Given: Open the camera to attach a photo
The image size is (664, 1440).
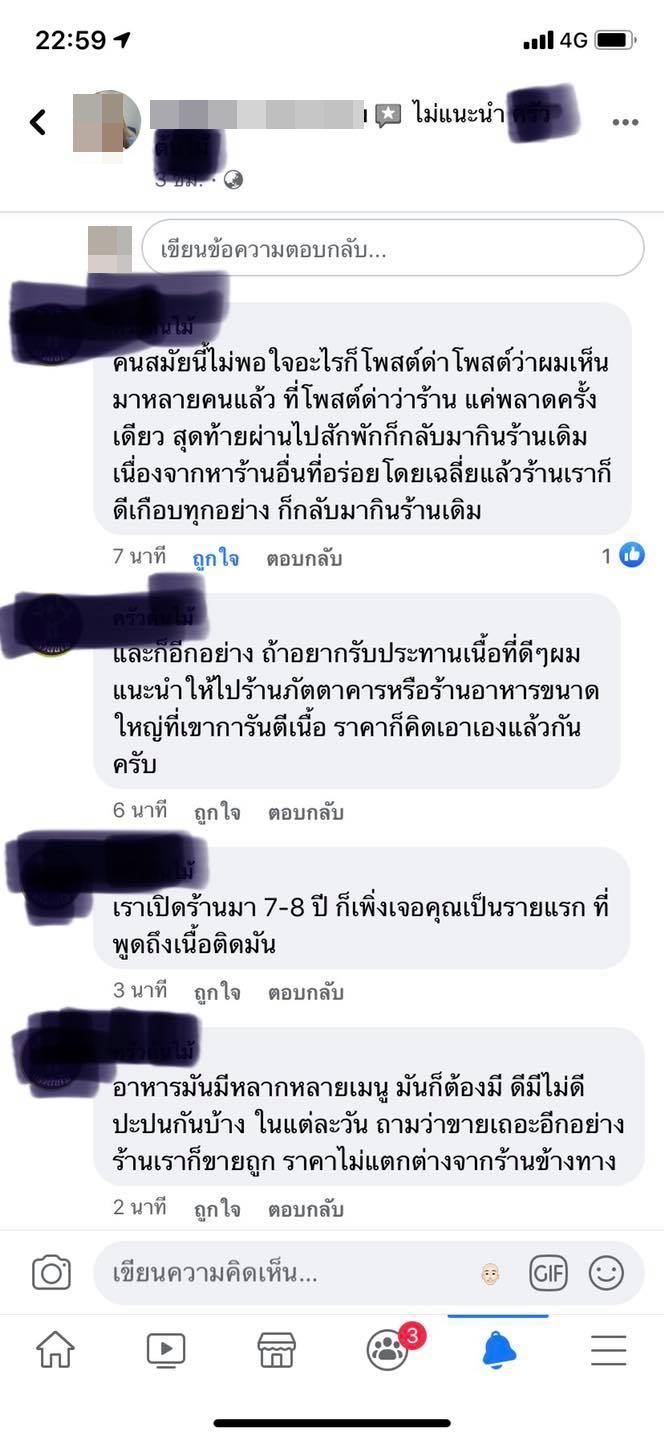Looking at the screenshot, I should [x=51, y=1273].
